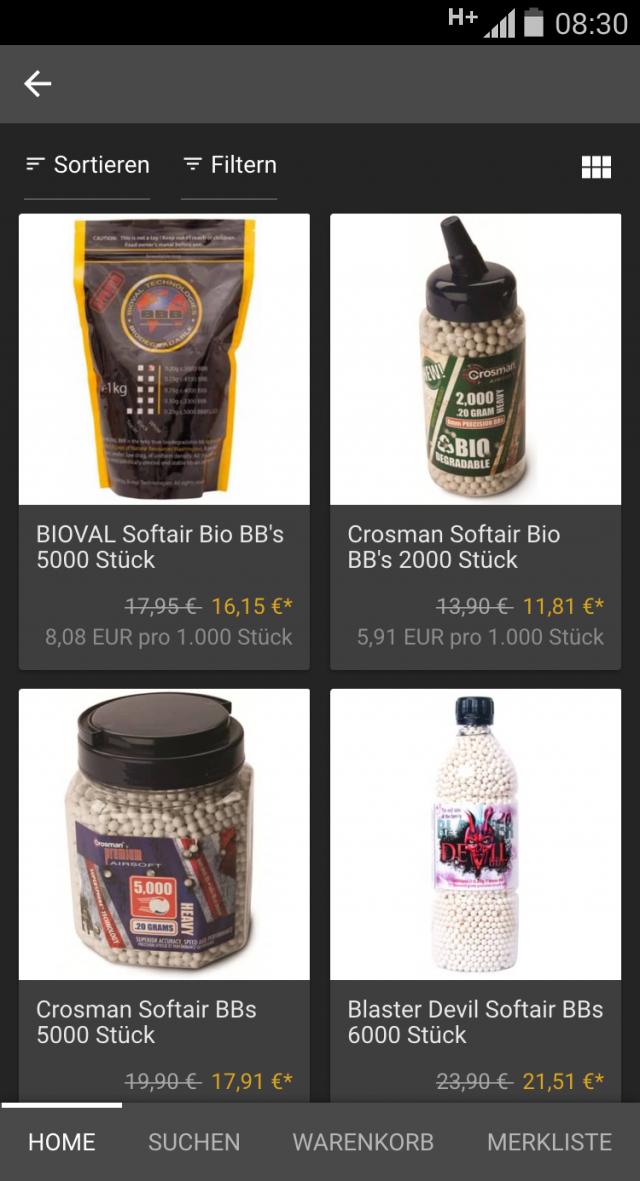Open the Filtern options
This screenshot has width=640, height=1181.
(x=229, y=165)
